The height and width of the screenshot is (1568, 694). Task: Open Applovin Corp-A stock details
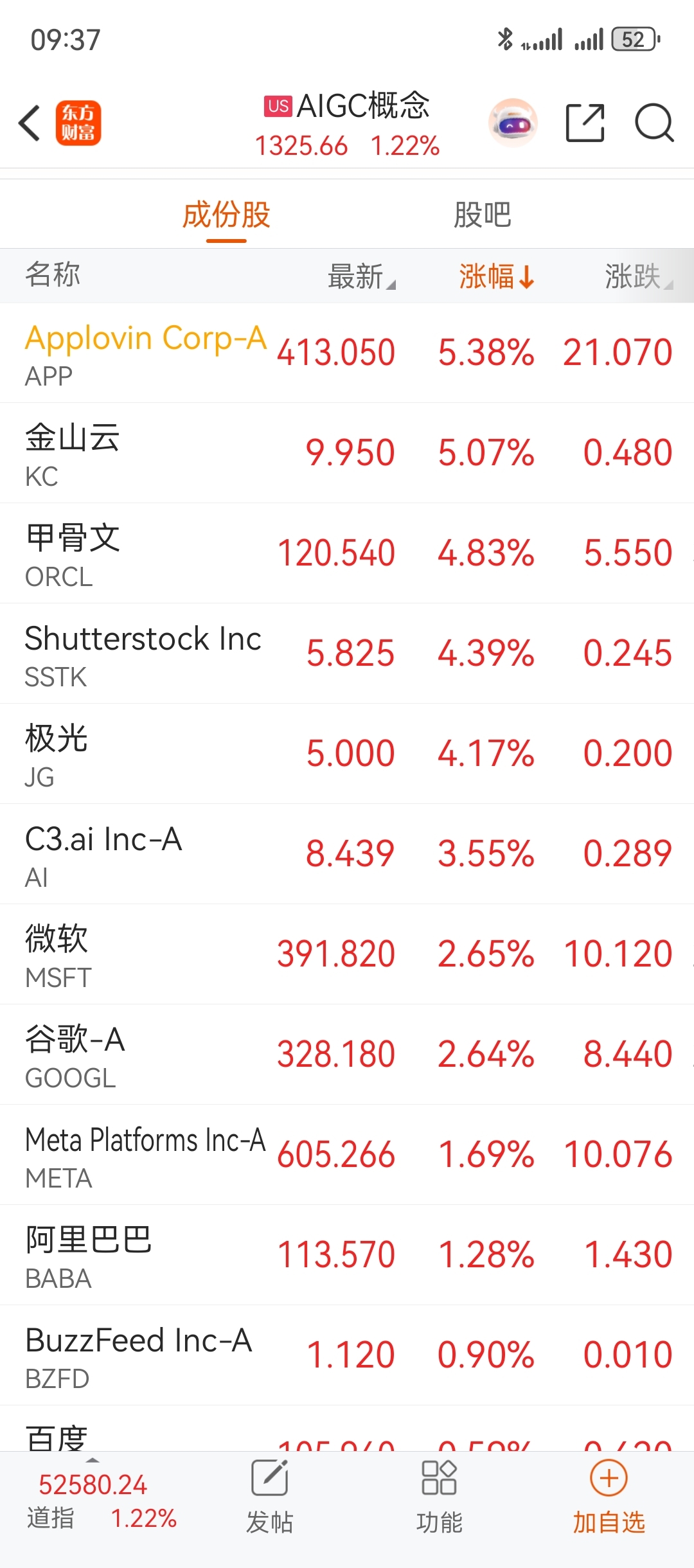click(347, 353)
